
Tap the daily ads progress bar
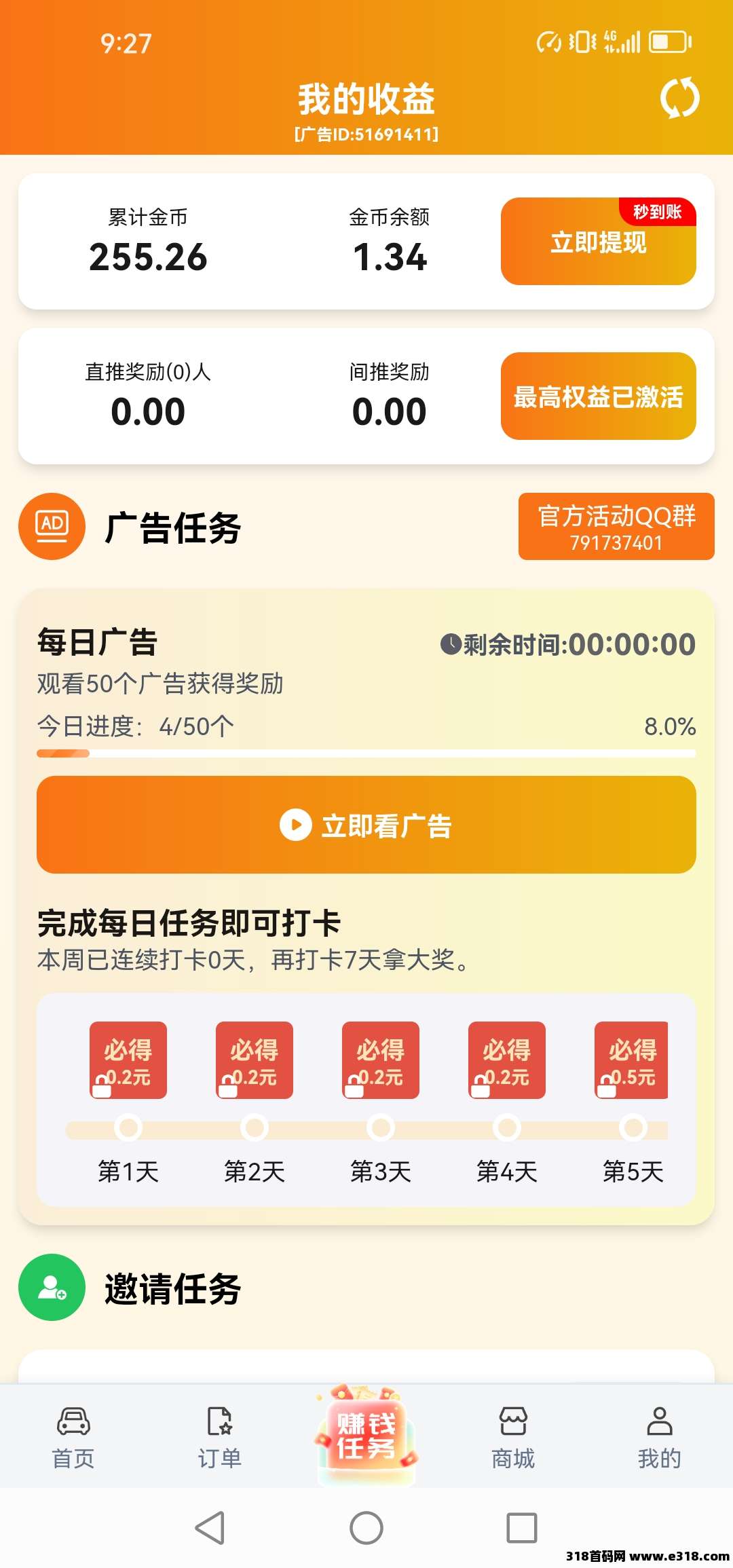pyautogui.click(x=366, y=753)
